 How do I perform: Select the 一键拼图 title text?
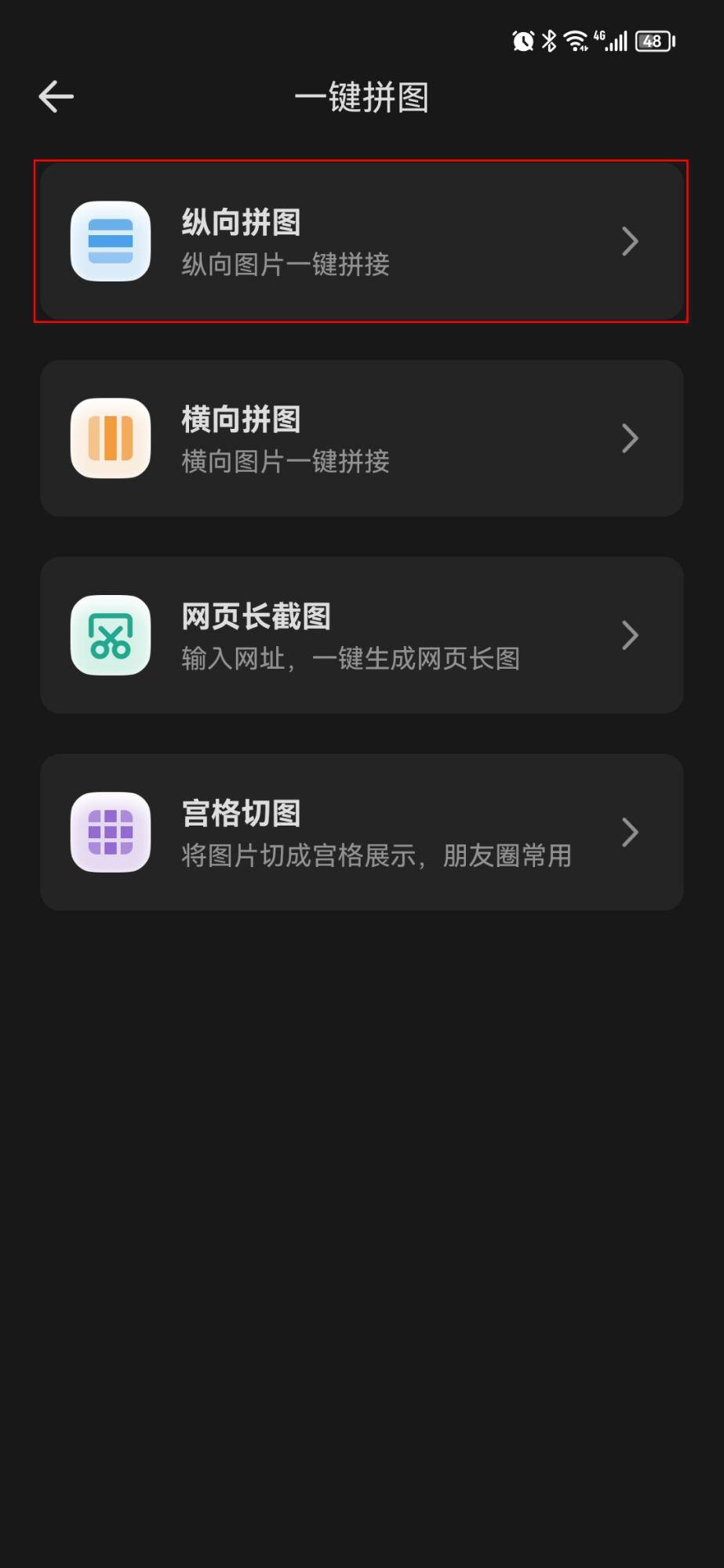tap(362, 98)
